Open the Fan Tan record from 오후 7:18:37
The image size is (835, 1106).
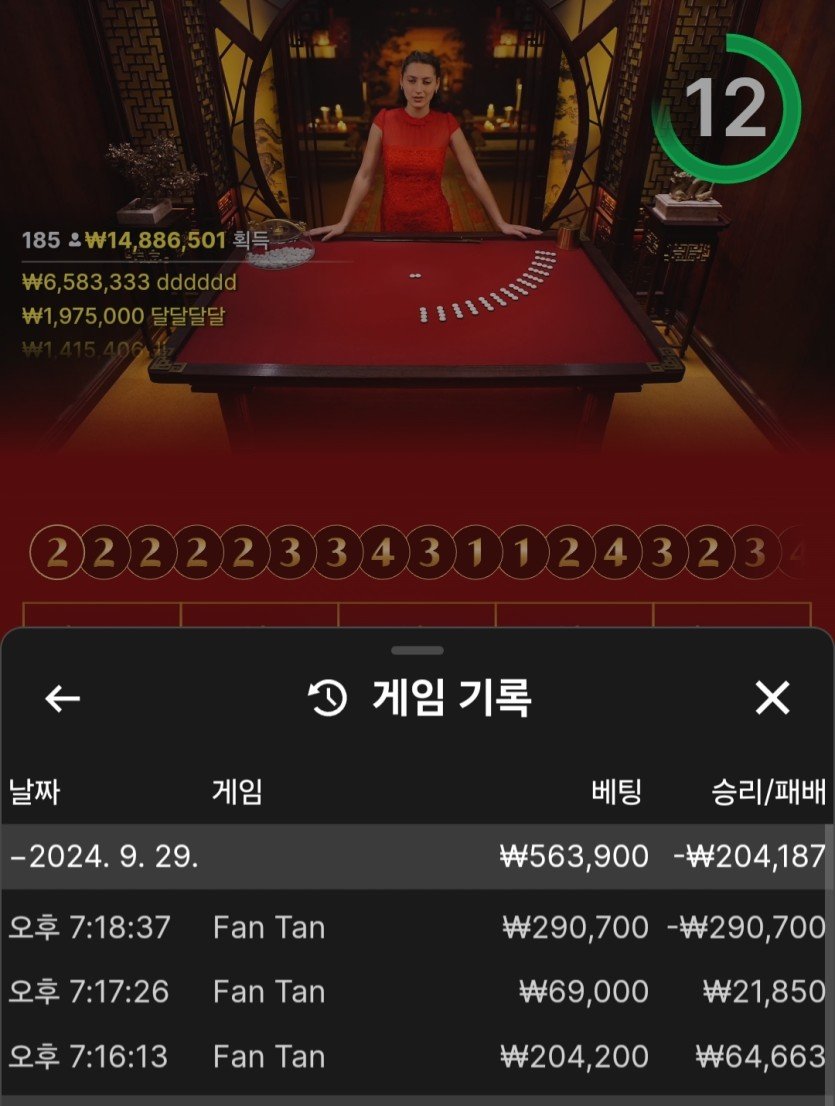pos(416,927)
